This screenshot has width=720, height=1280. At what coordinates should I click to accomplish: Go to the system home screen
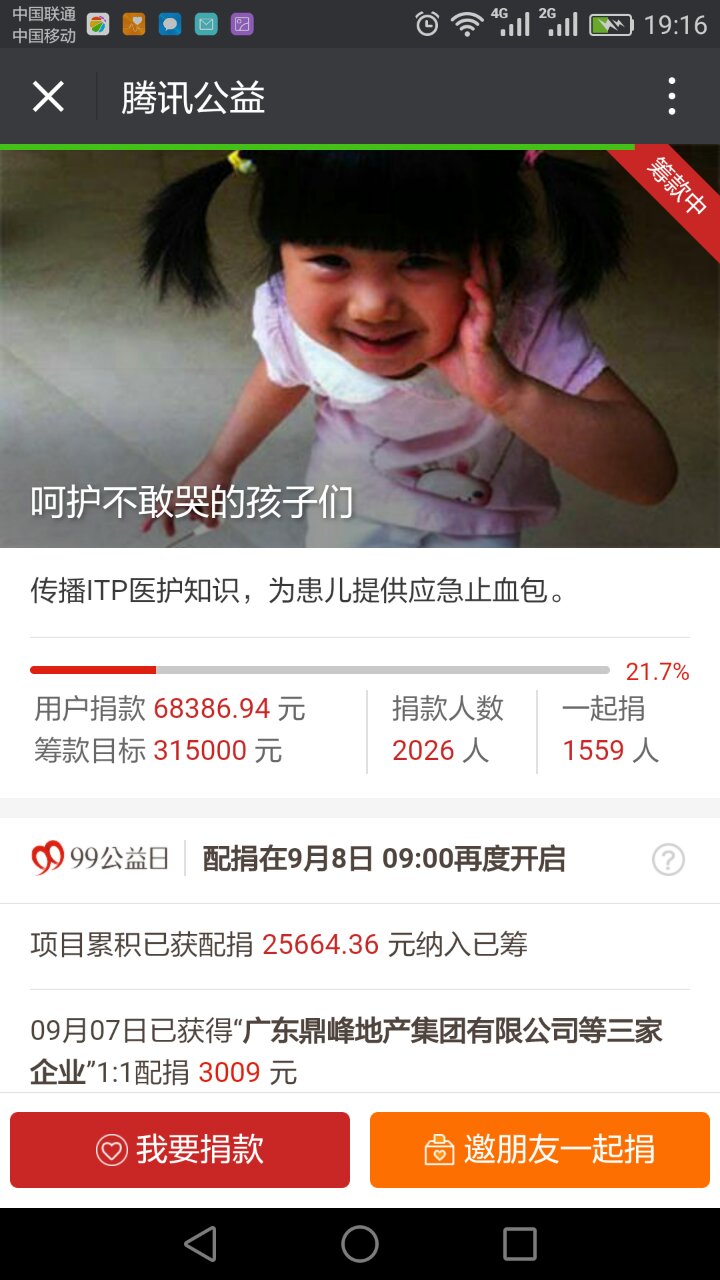pos(360,1244)
